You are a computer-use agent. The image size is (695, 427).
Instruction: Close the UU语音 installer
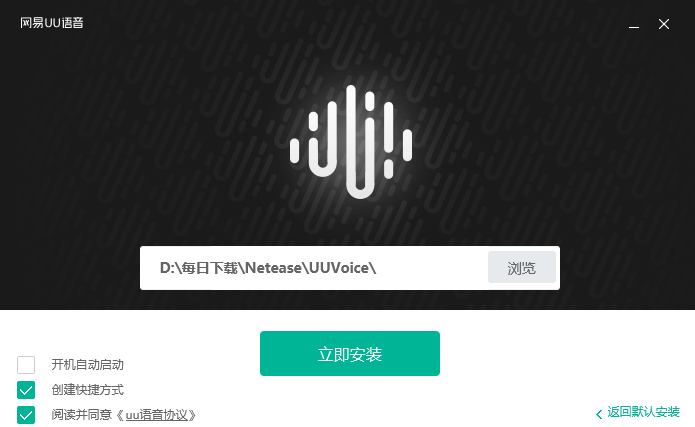click(x=664, y=24)
